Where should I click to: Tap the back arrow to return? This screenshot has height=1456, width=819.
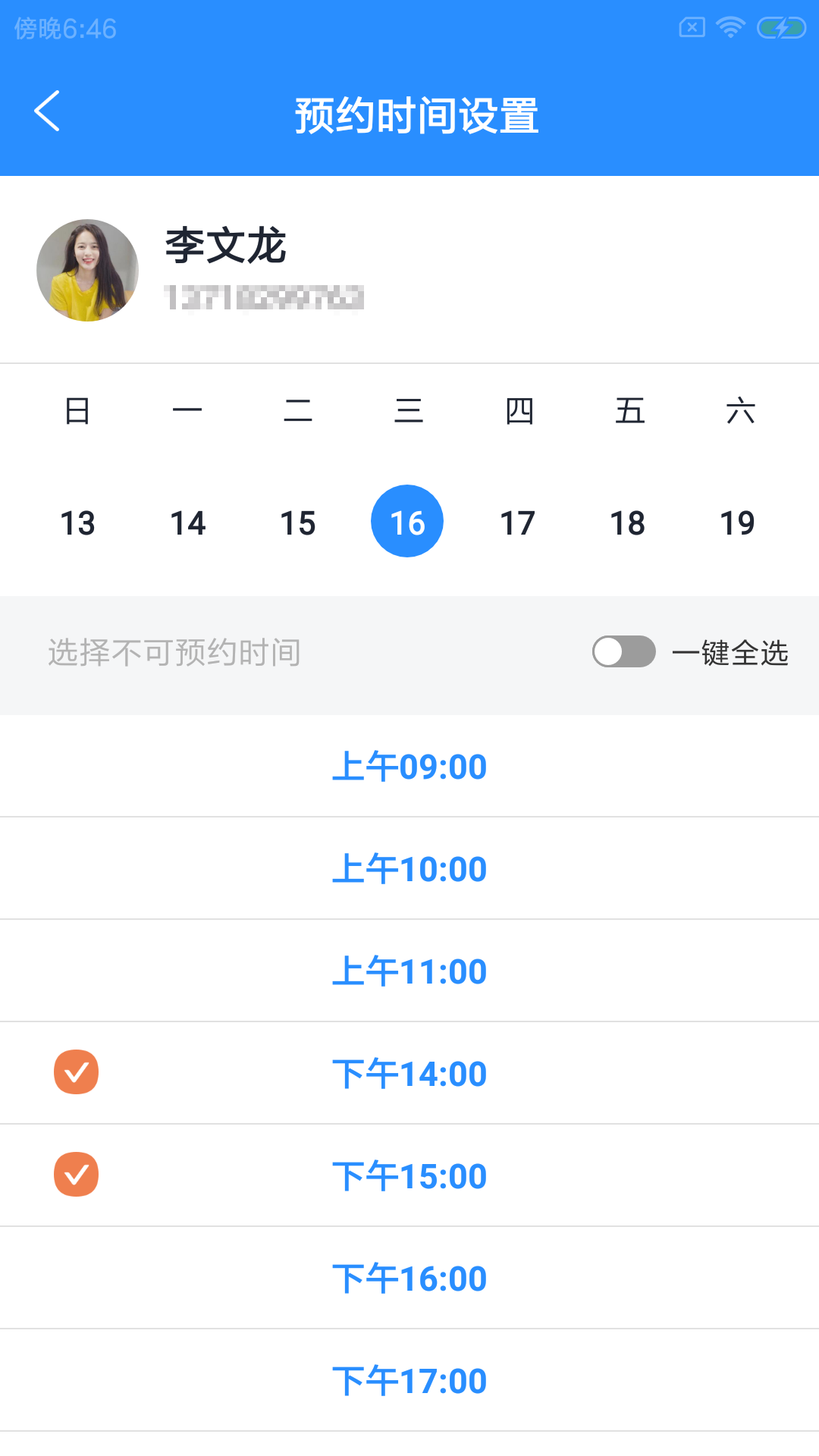(48, 112)
